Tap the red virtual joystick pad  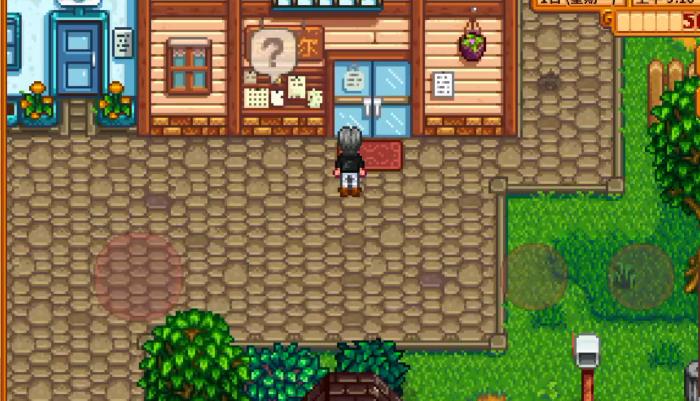tap(139, 276)
